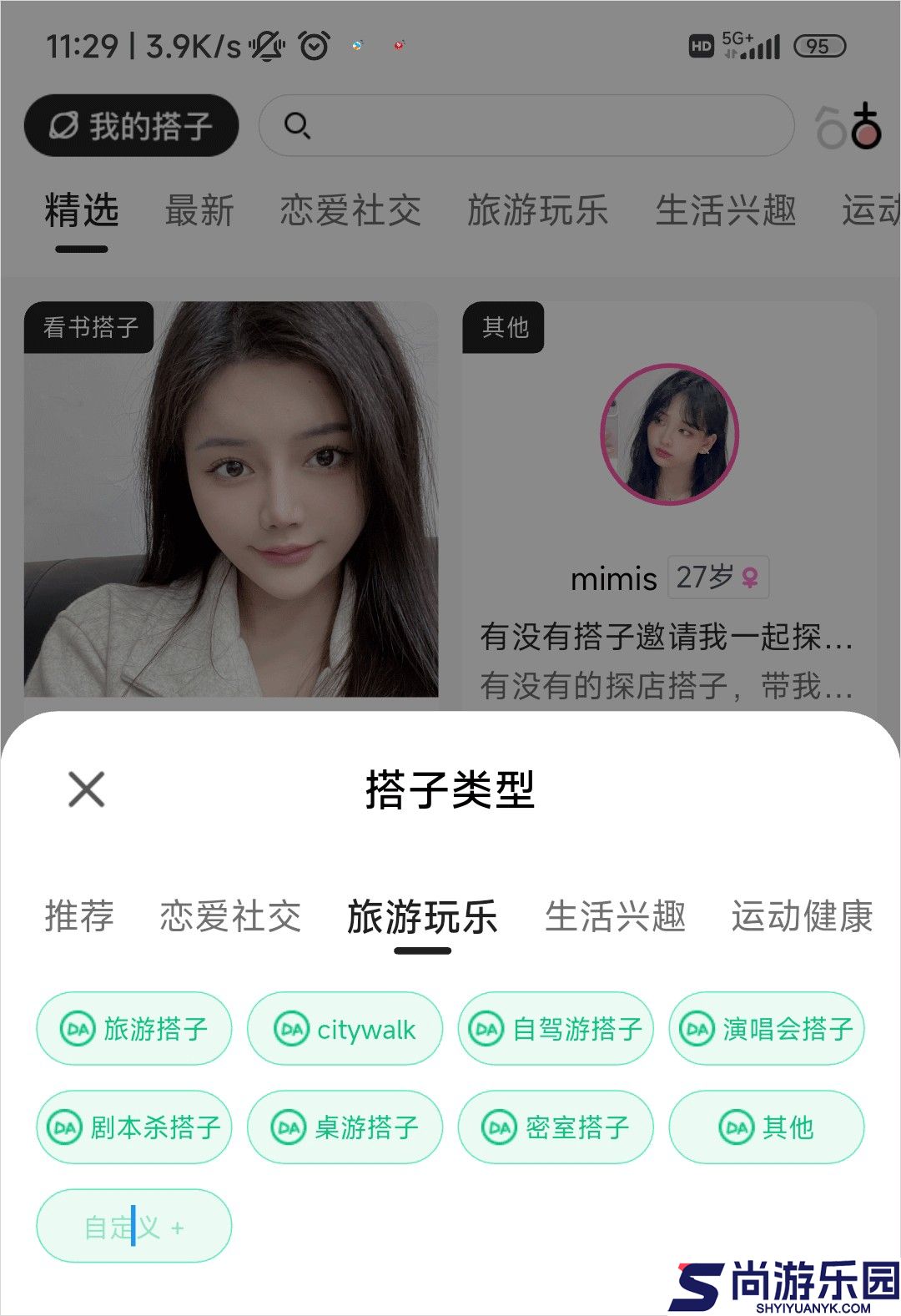This screenshot has width=901, height=1316.
Task: Click DA icon on 密室搭子 chip
Action: pos(501,1127)
